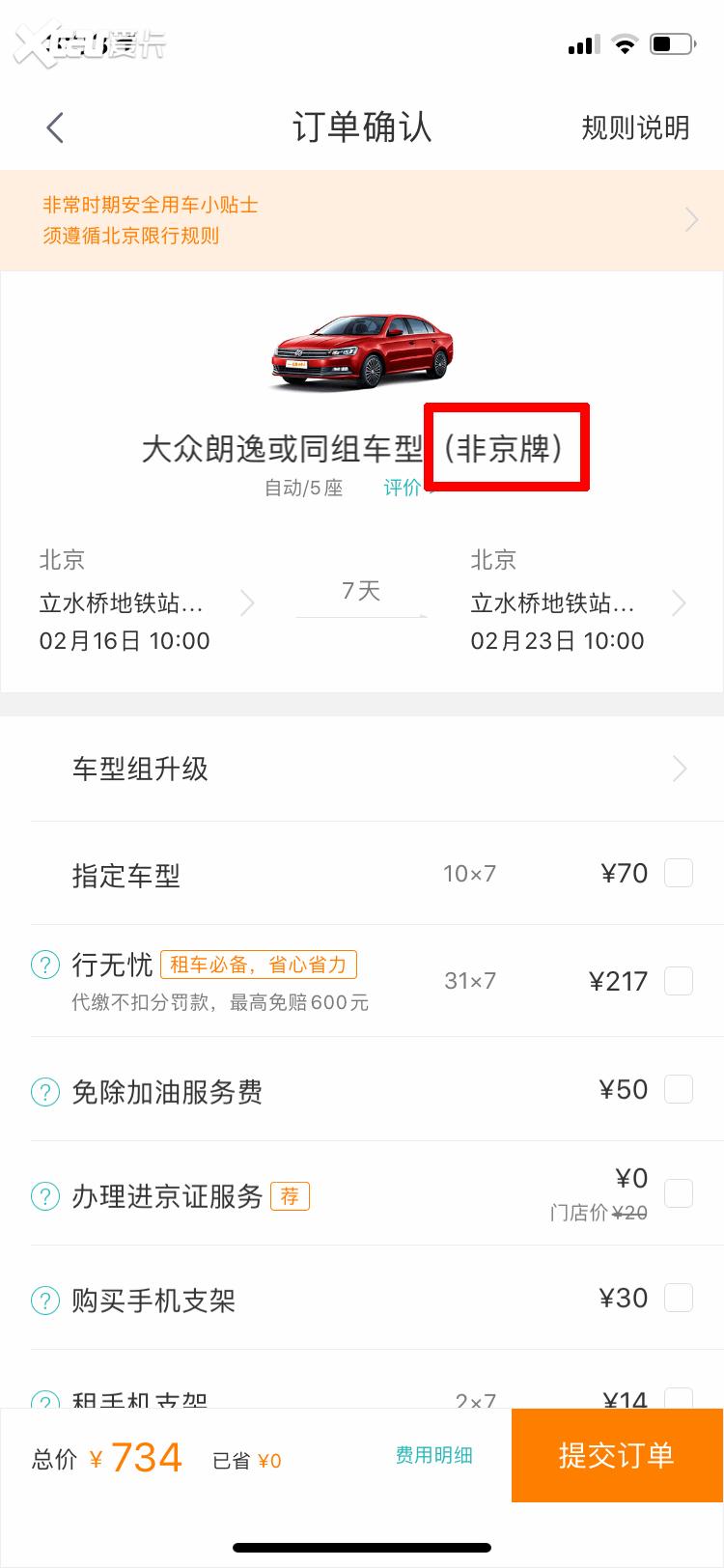Open the help icon beside 行无忧
The image size is (724, 1568).
point(44,965)
